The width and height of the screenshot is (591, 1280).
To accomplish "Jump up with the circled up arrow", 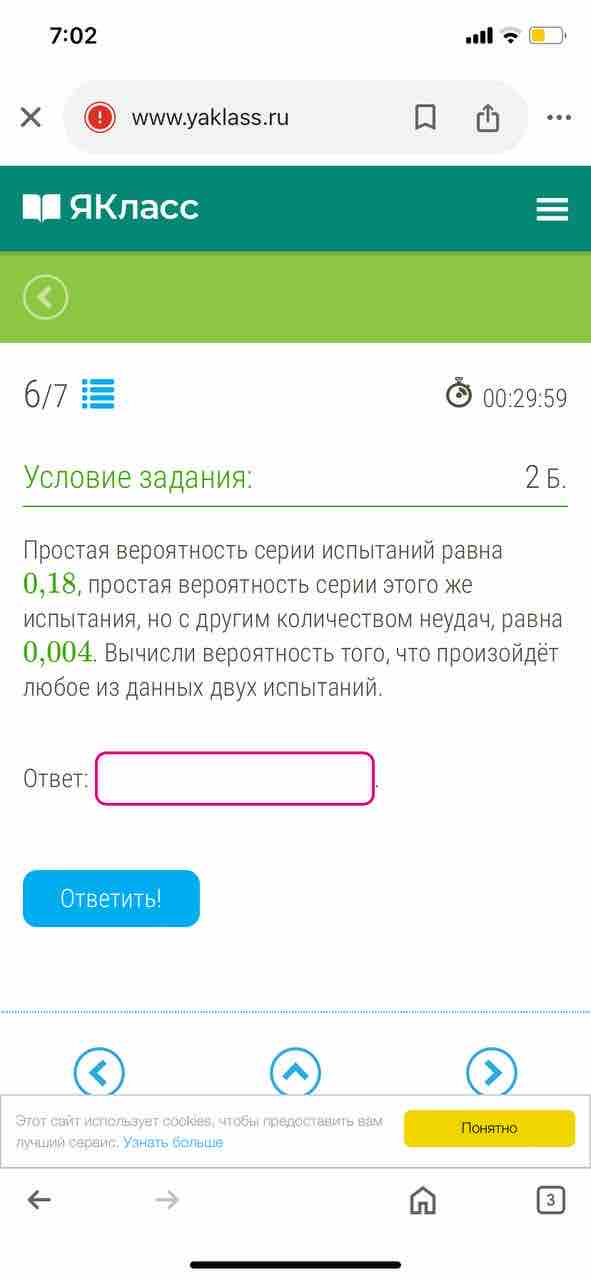I will [295, 1072].
